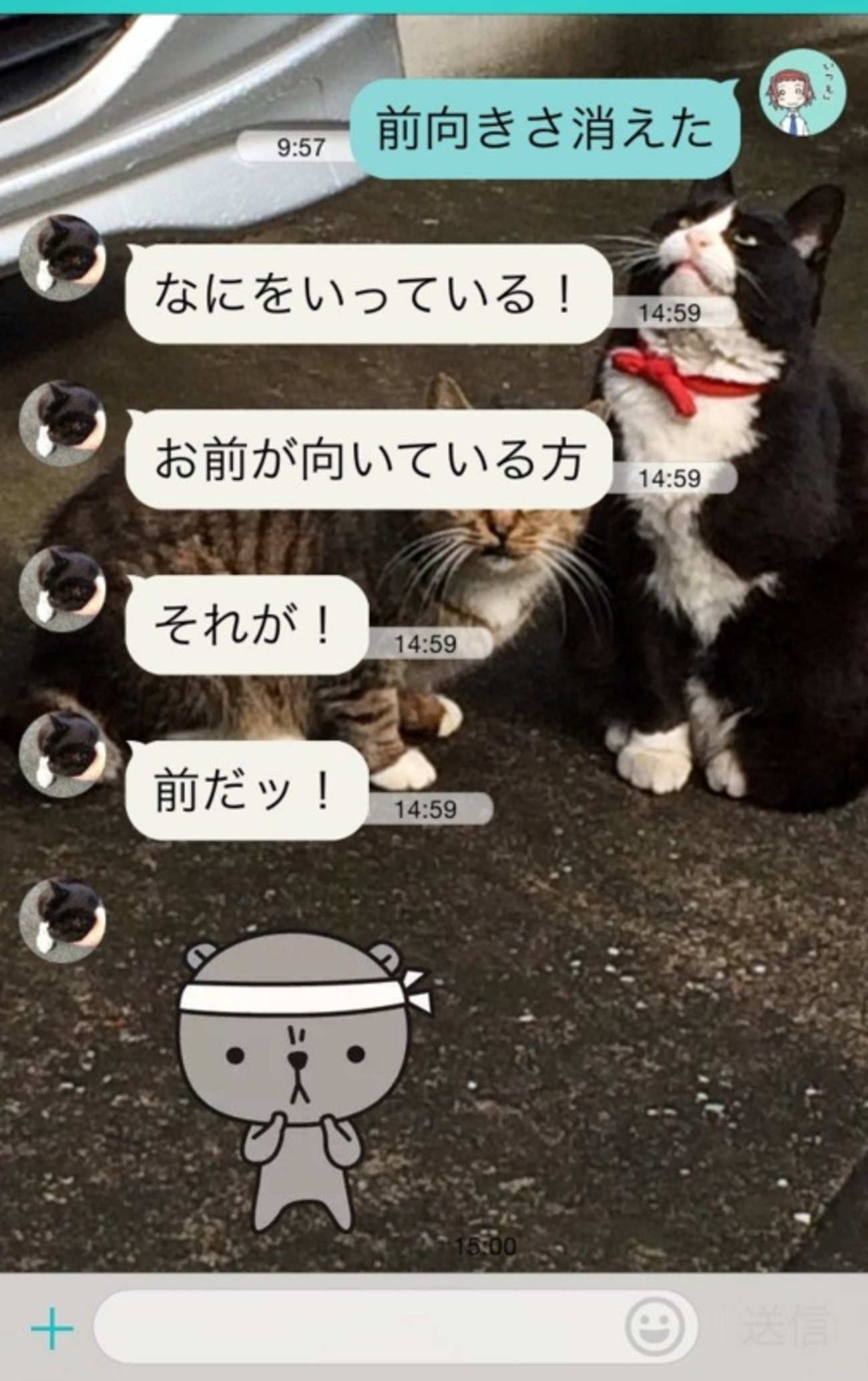The height and width of the screenshot is (1381, 868).
Task: Open my profile avatar beside 前向きさ消えた
Action: tap(803, 92)
